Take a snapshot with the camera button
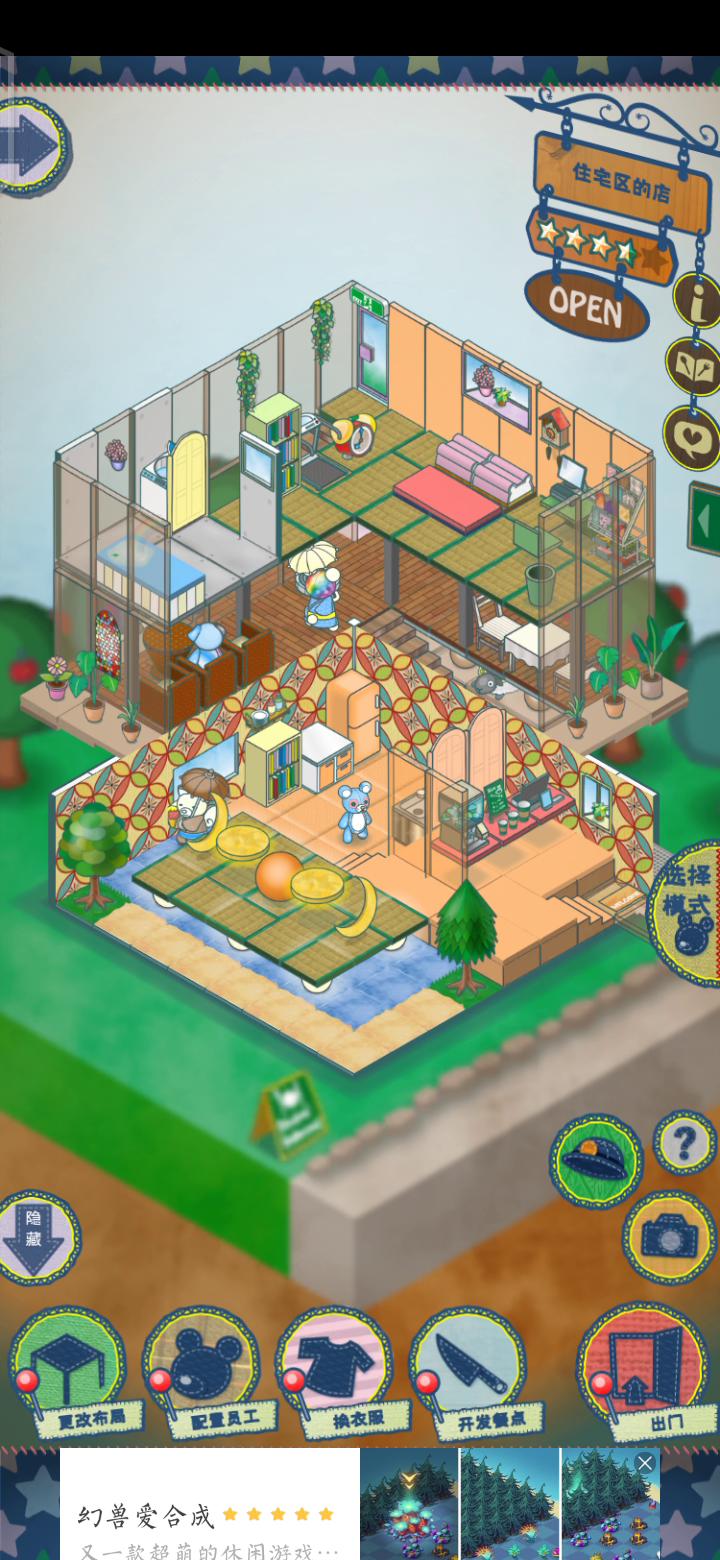720x1560 pixels. point(669,1237)
